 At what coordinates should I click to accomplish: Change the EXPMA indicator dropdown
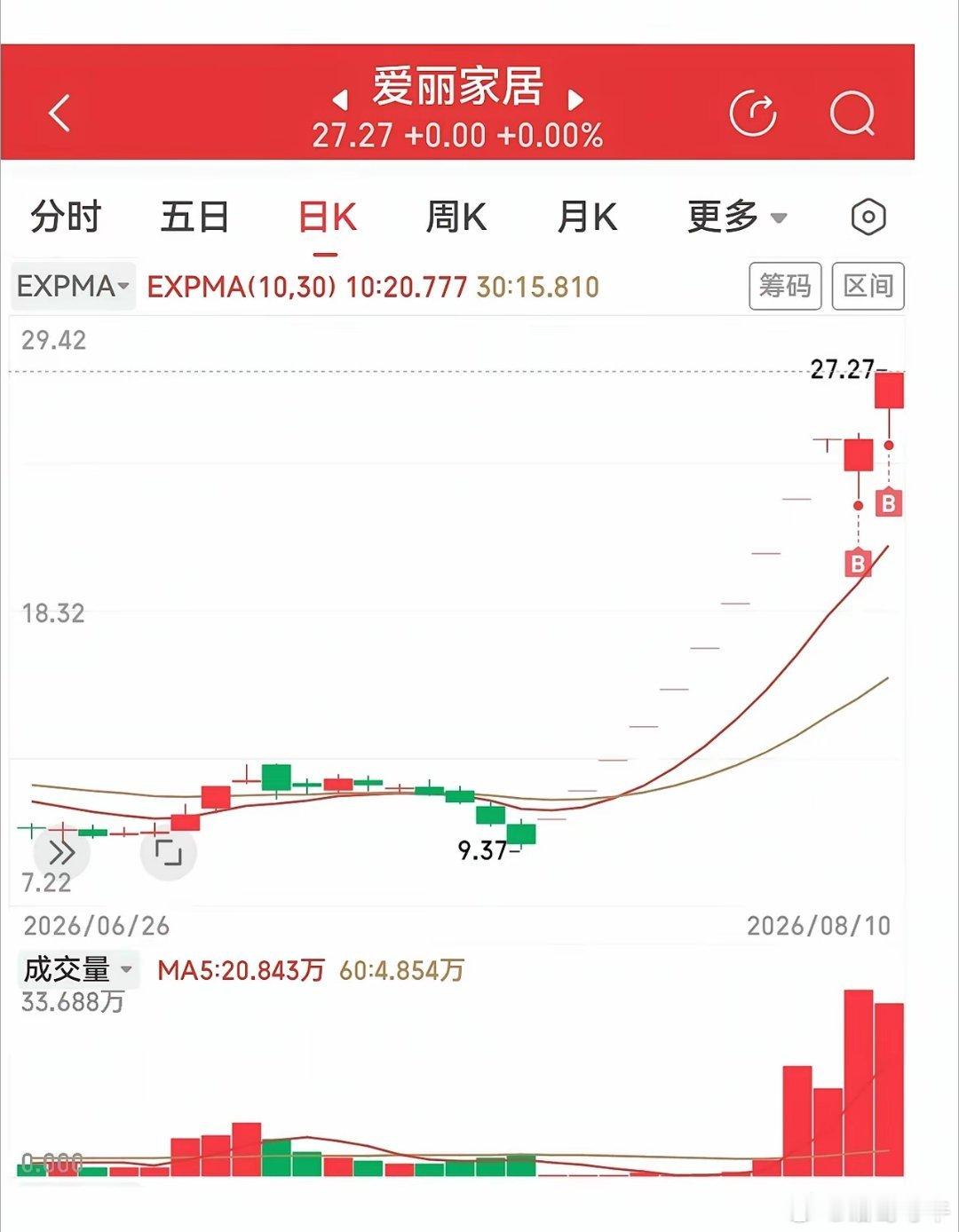pos(73,286)
